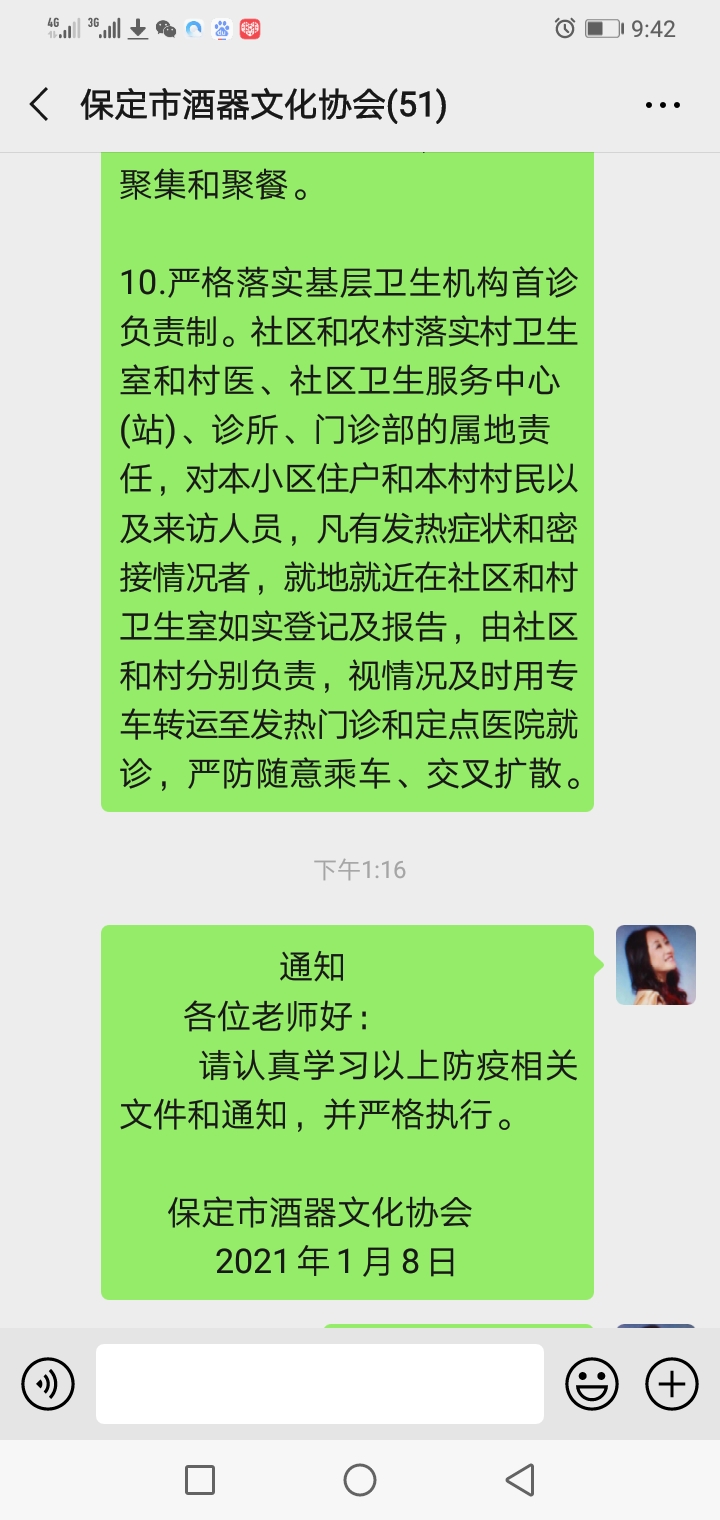Open the group chat overflow menu
720x1520 pixels.
click(x=662, y=105)
